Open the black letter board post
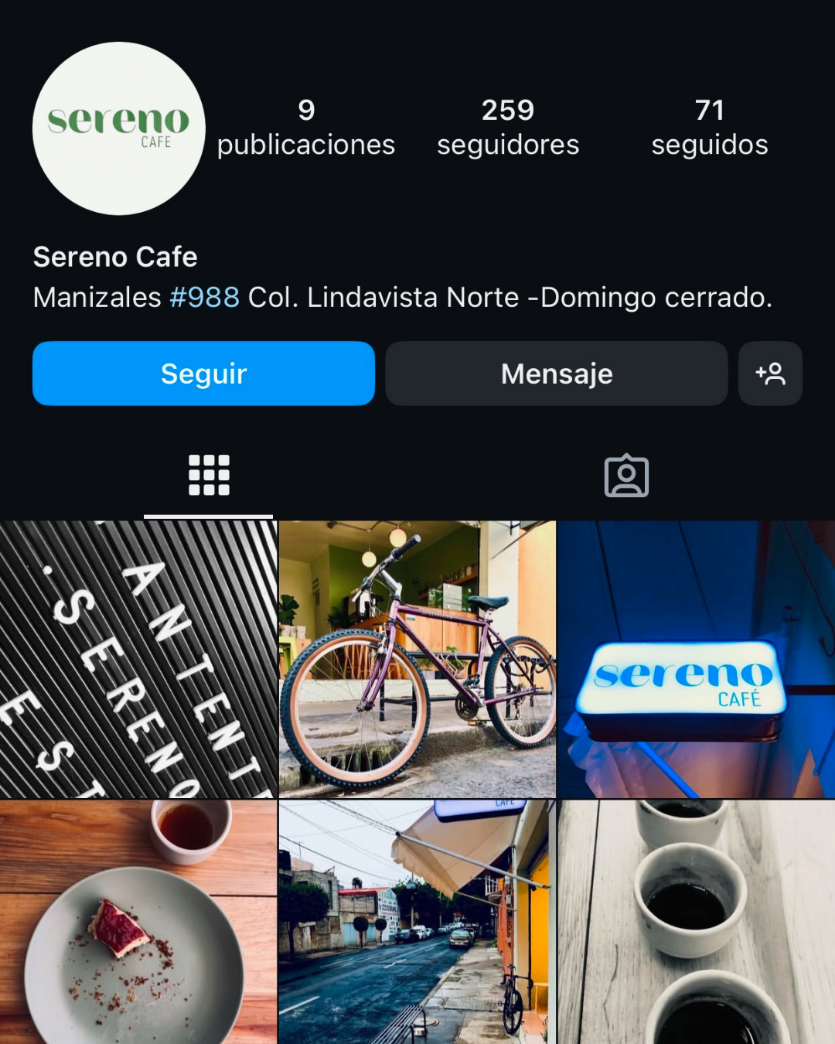835x1044 pixels. [x=138, y=658]
